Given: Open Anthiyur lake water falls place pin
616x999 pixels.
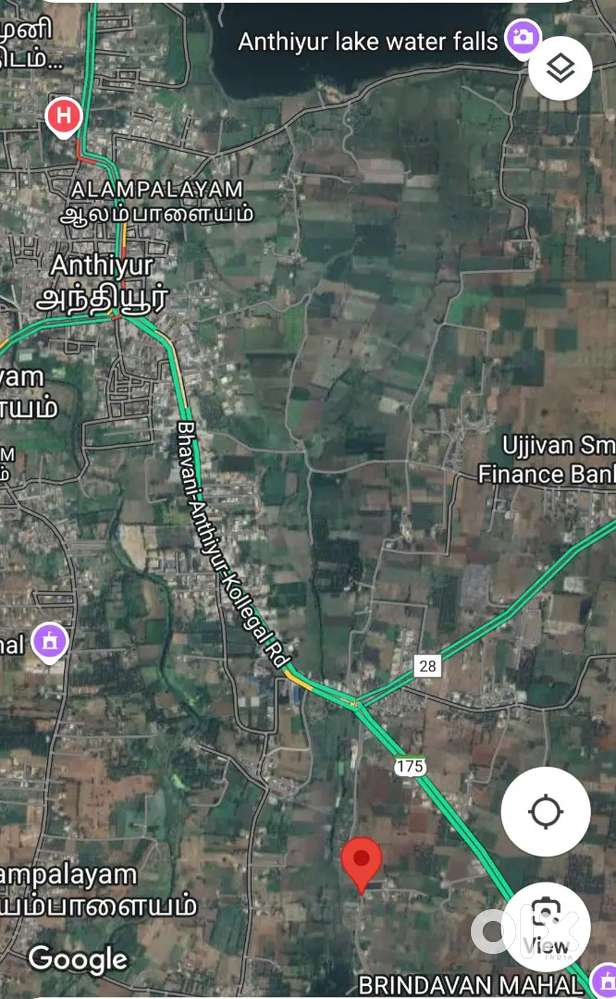Looking at the screenshot, I should click(x=522, y=40).
